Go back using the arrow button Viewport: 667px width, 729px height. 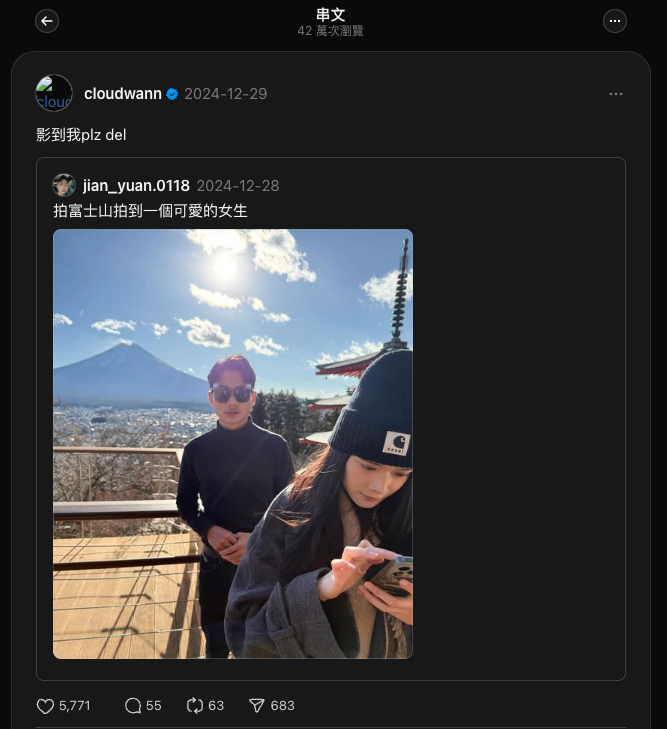pyautogui.click(x=46, y=21)
